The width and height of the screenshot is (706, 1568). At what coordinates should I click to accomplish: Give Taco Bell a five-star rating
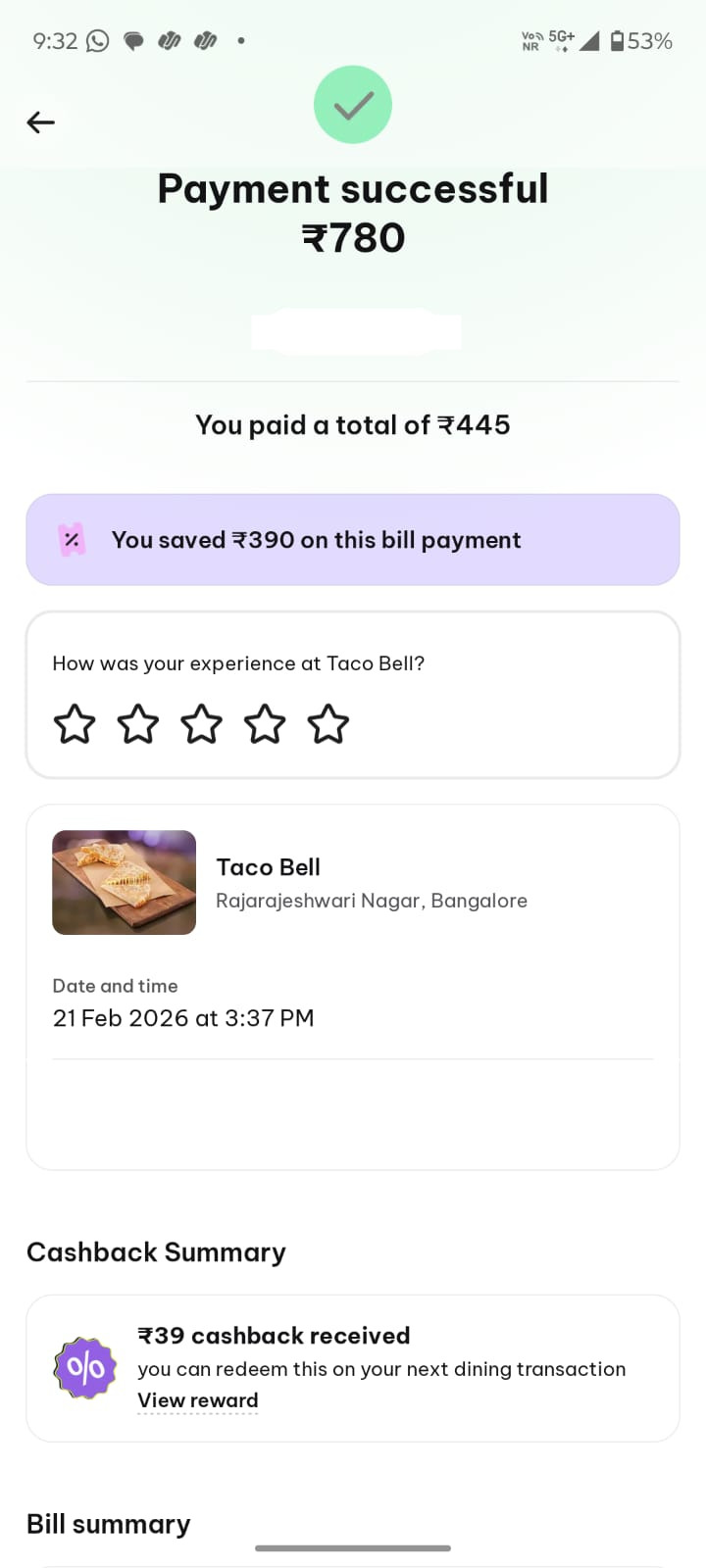click(x=328, y=725)
